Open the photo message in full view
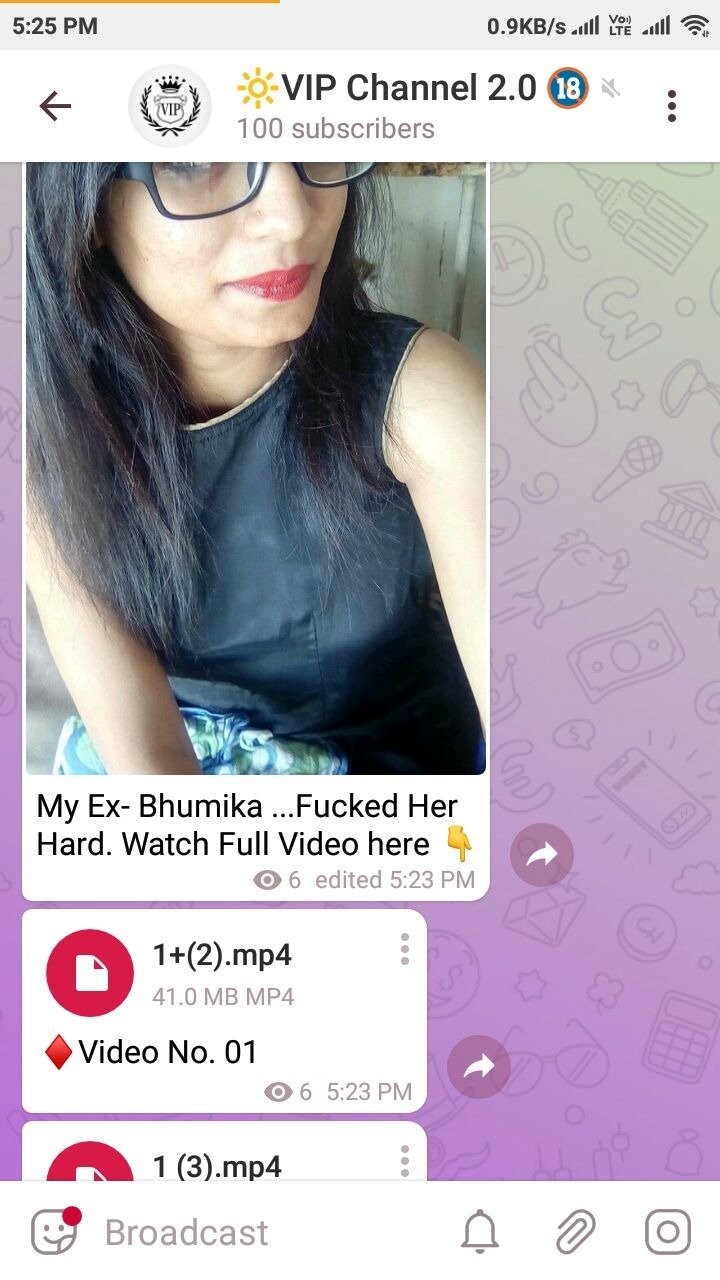The width and height of the screenshot is (720, 1280). click(x=256, y=468)
